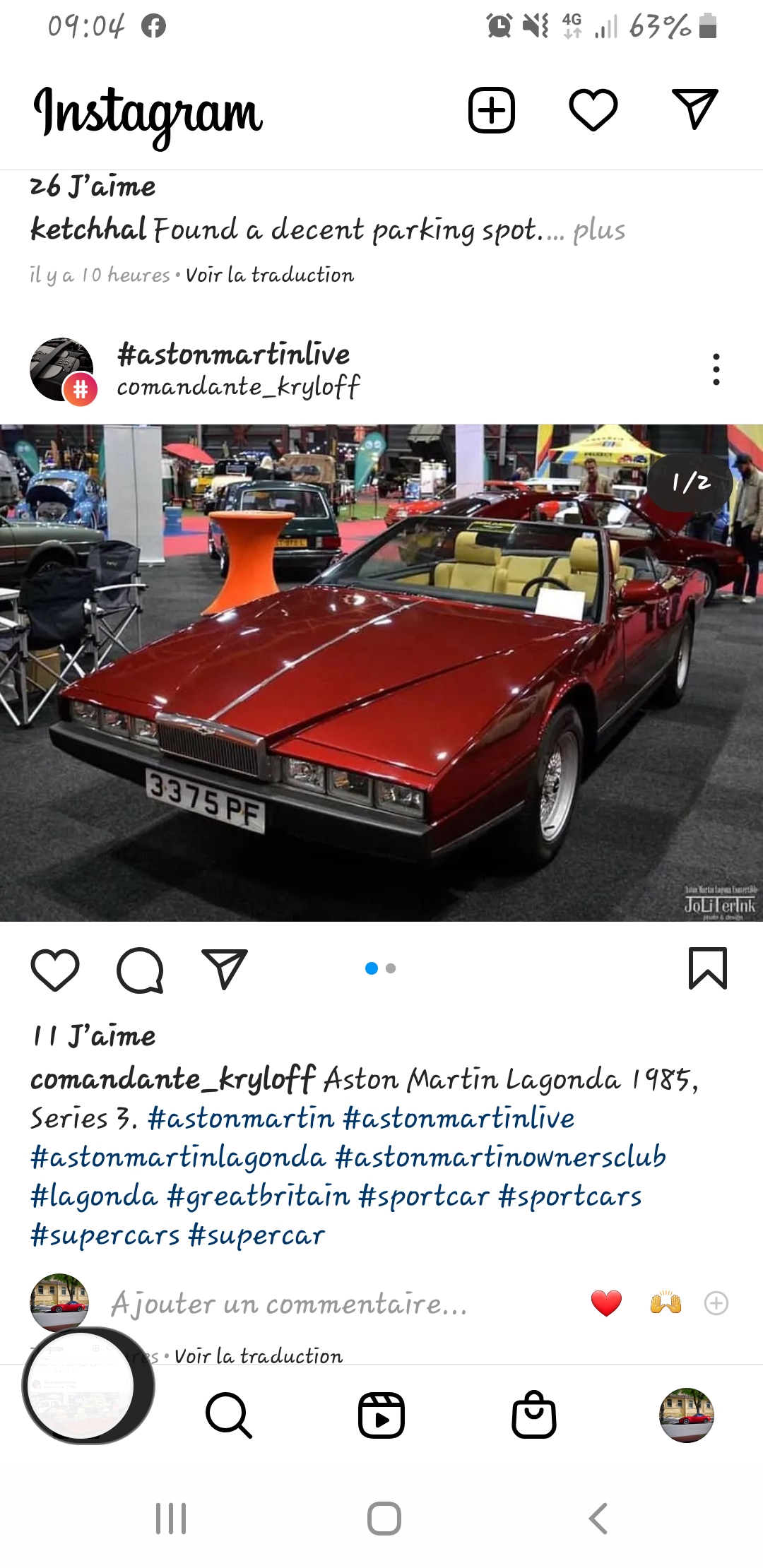Image resolution: width=763 pixels, height=1568 pixels.
Task: Create a new post with plus icon
Action: tap(491, 110)
